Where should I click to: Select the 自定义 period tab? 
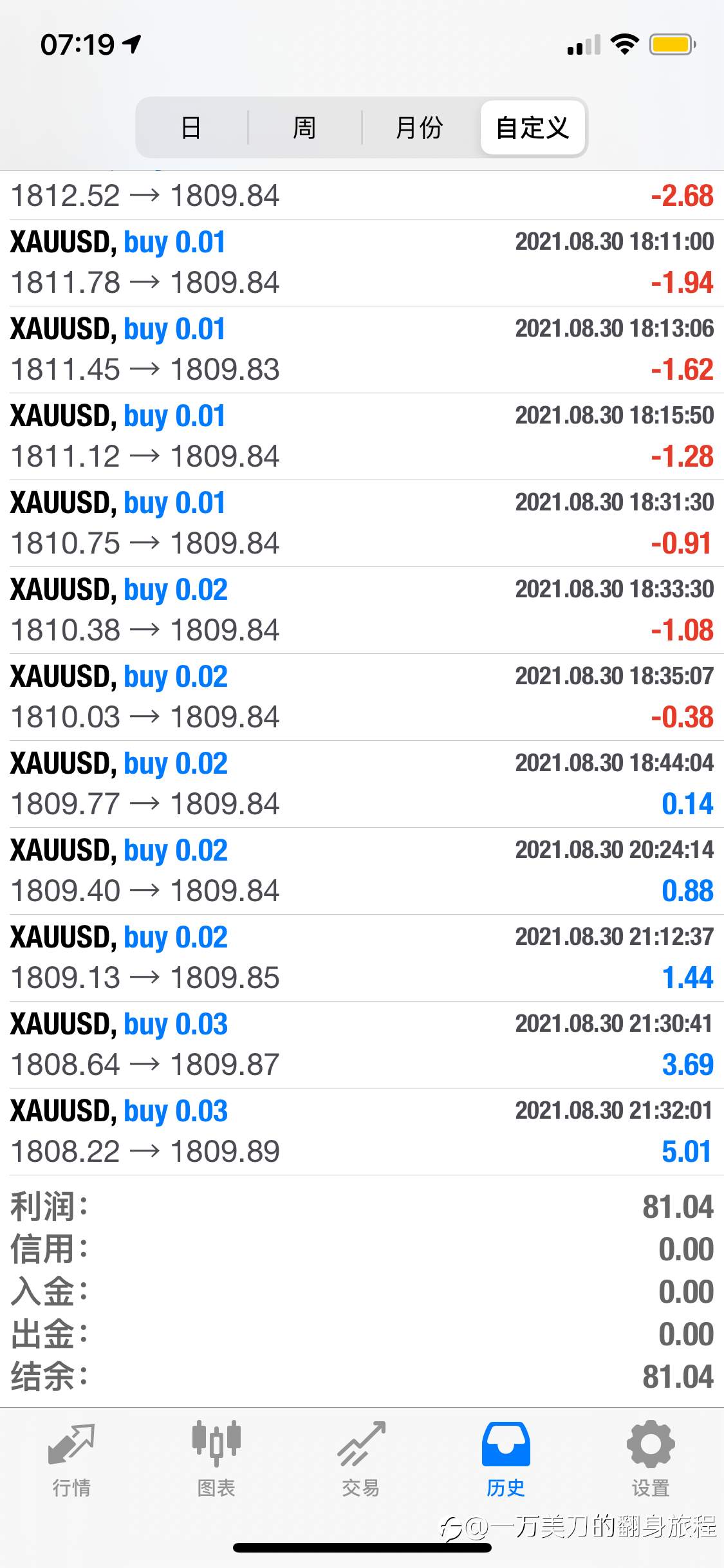click(533, 127)
